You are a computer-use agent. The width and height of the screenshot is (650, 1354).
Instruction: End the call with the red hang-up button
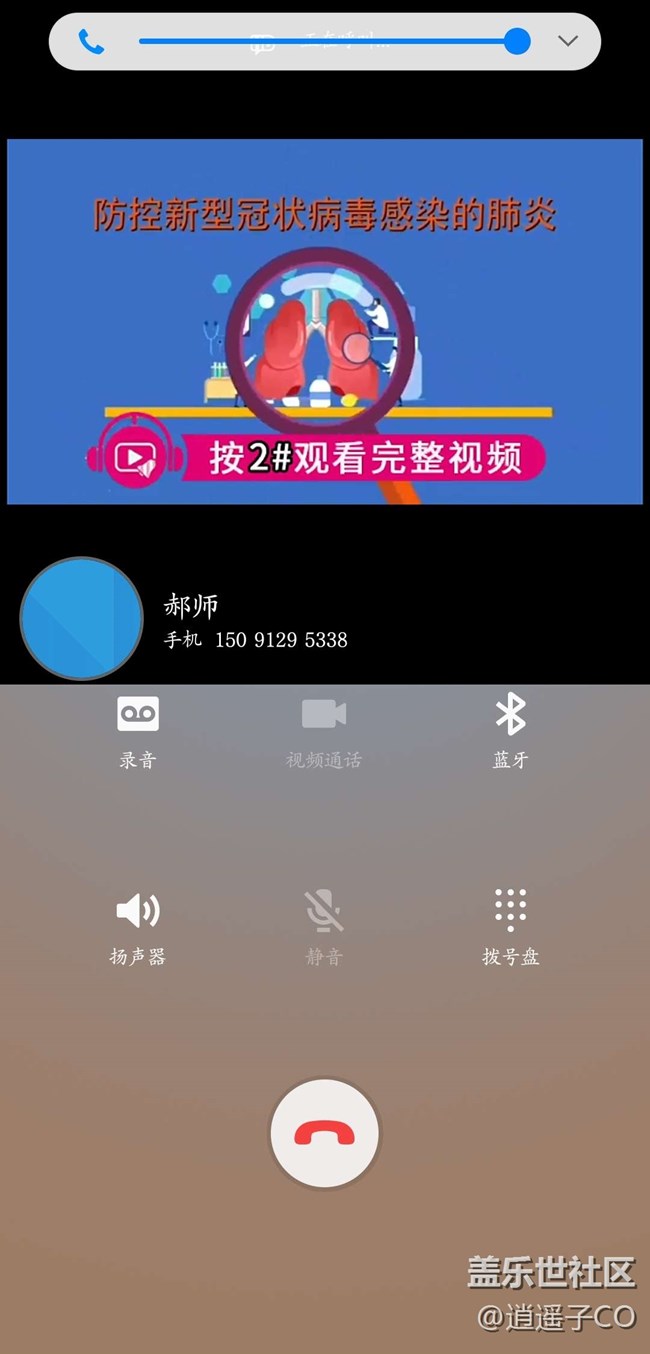pos(325,1133)
